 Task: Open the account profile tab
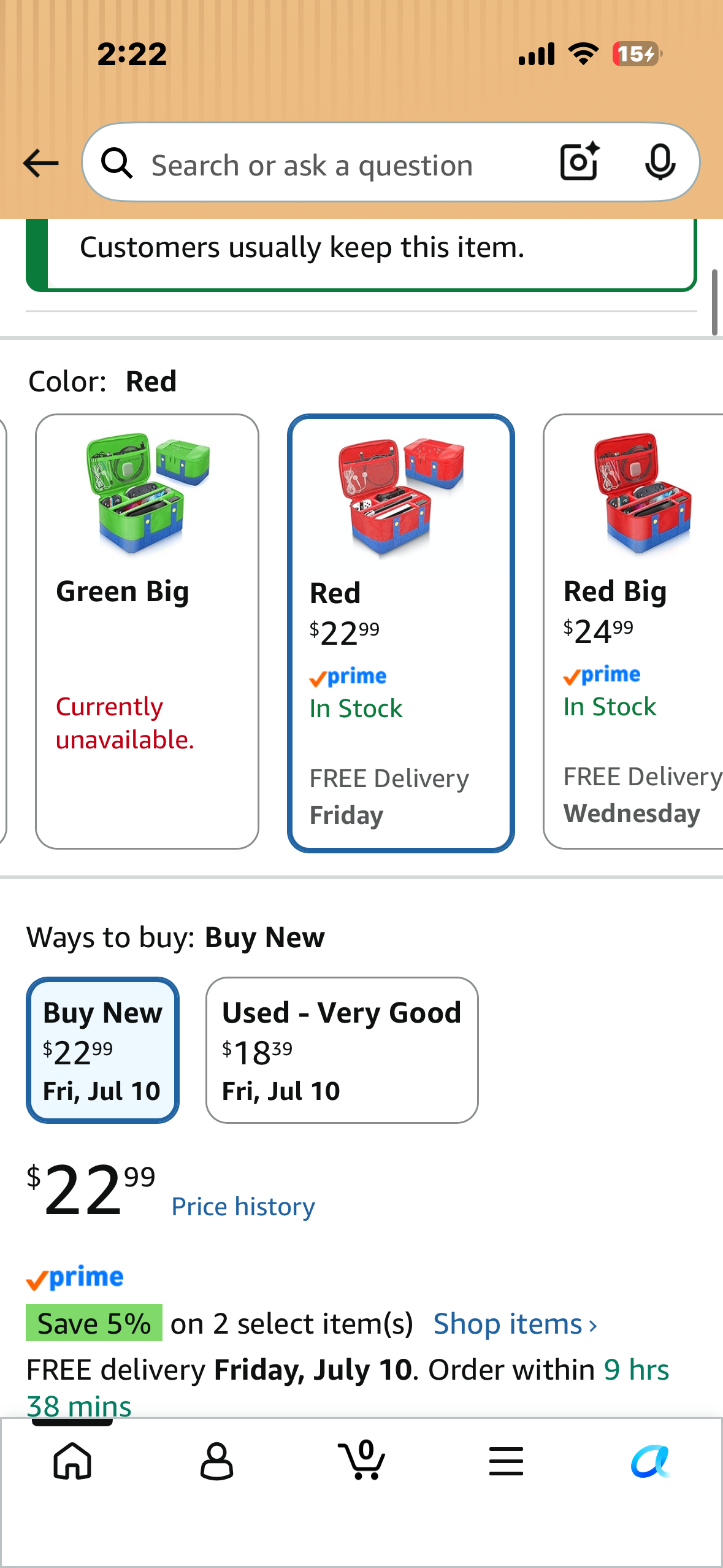coord(216,1461)
